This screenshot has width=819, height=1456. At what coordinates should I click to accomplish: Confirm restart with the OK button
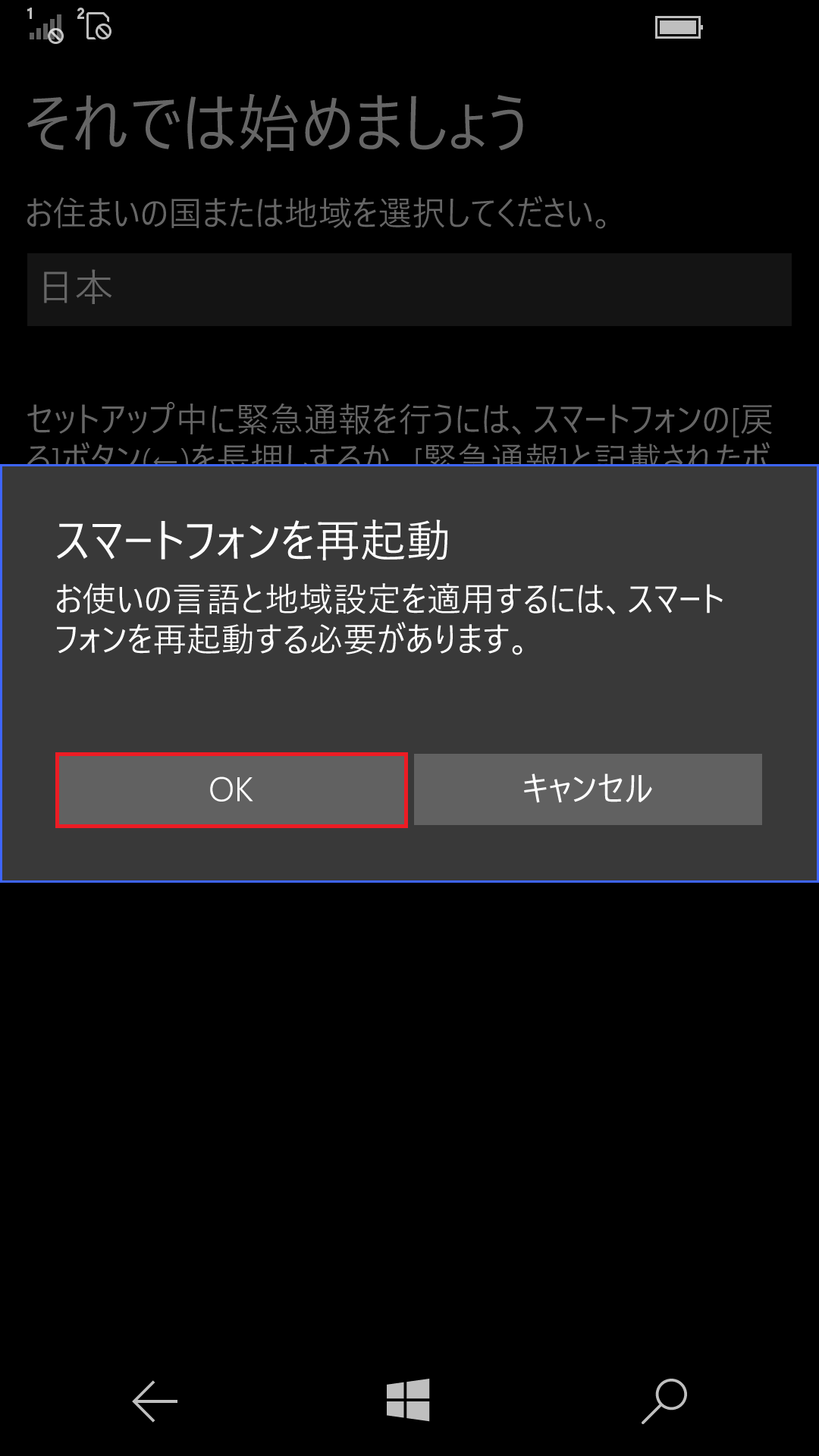[231, 789]
